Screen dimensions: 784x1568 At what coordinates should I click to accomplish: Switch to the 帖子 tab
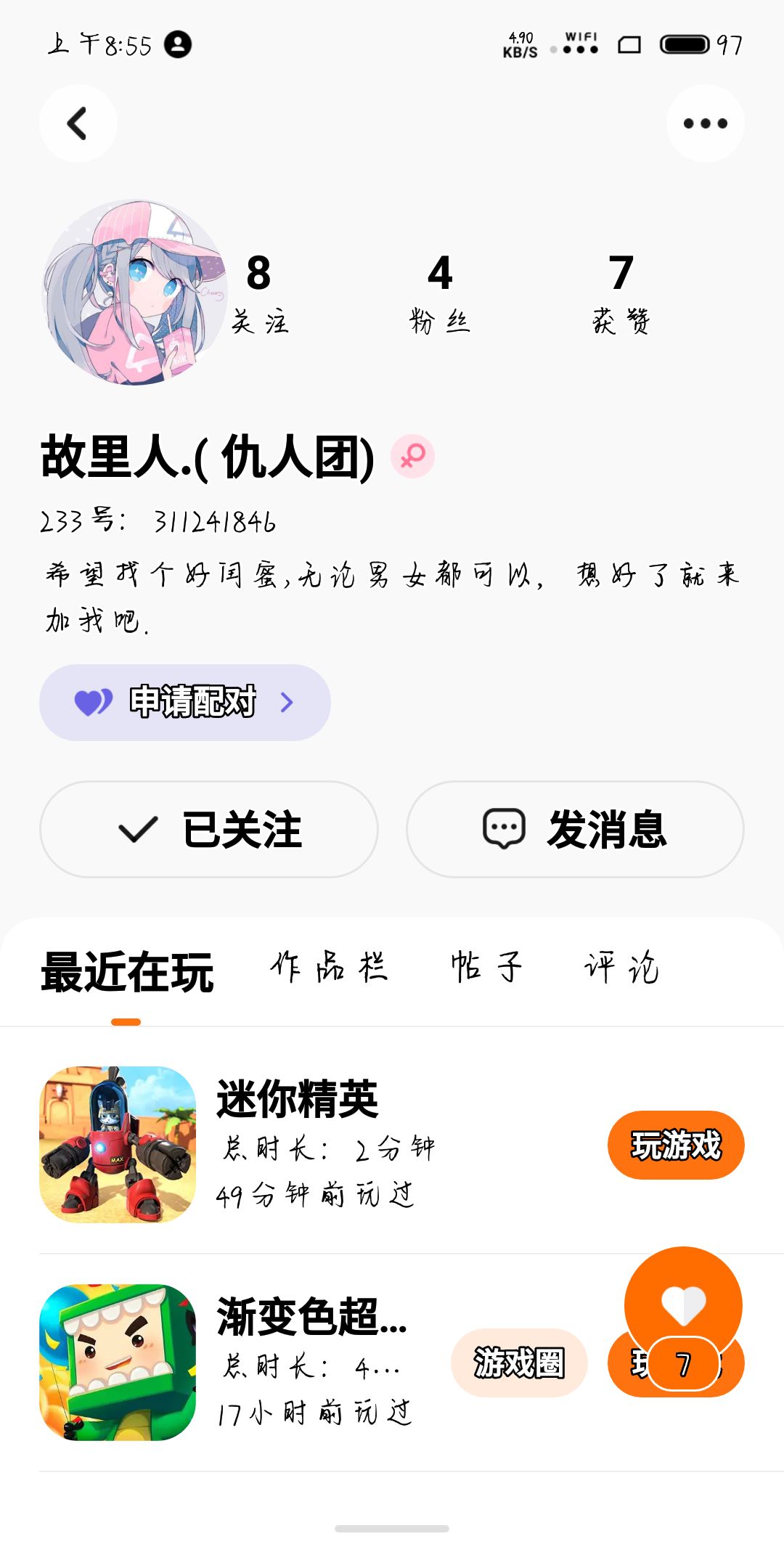coord(486,968)
